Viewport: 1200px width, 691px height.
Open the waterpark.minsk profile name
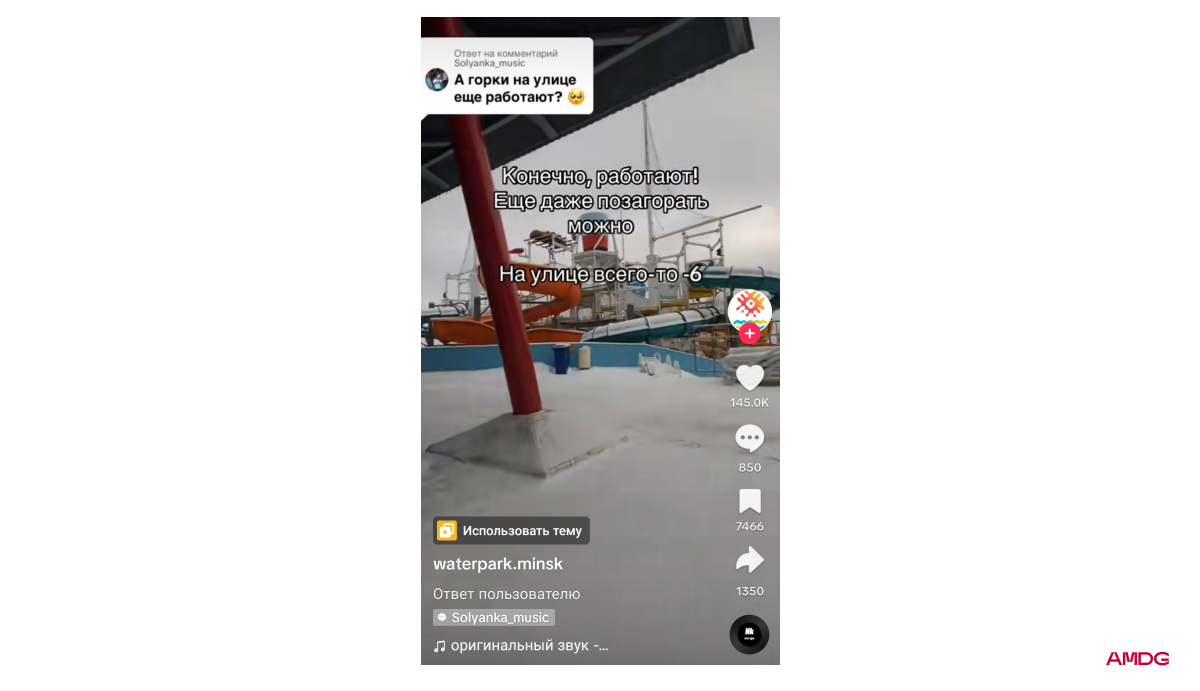(x=498, y=564)
